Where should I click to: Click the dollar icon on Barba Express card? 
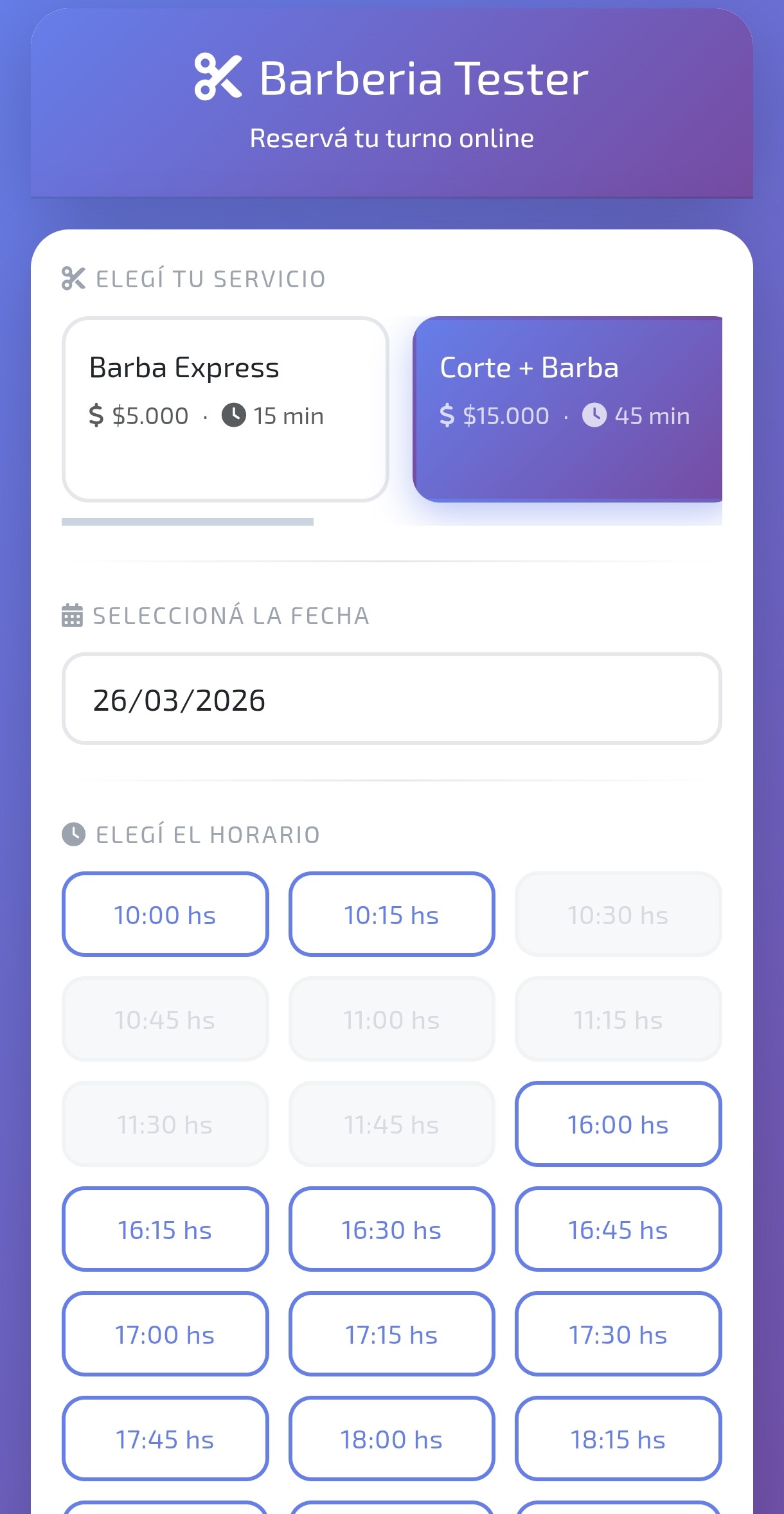click(x=96, y=415)
